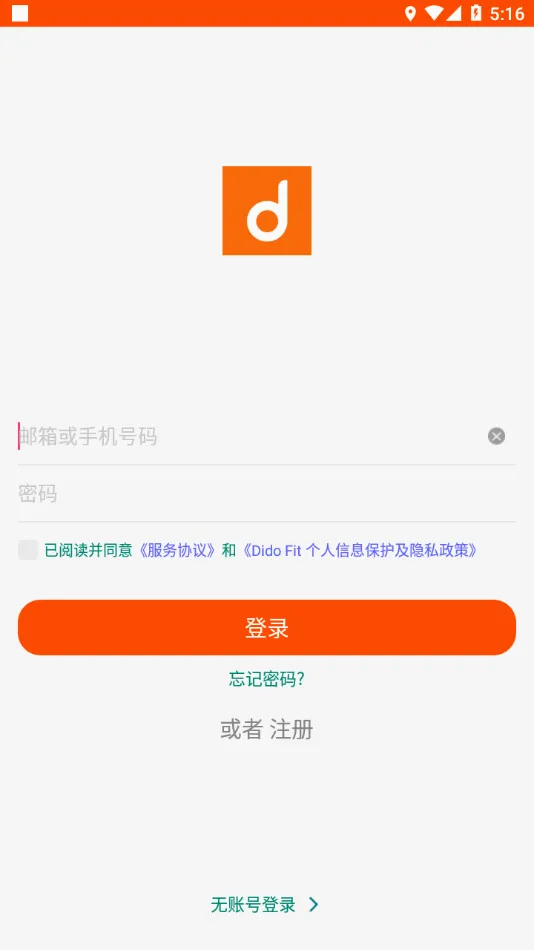Open 忘记密码? forgot password
The height and width of the screenshot is (950, 534).
pos(267,679)
